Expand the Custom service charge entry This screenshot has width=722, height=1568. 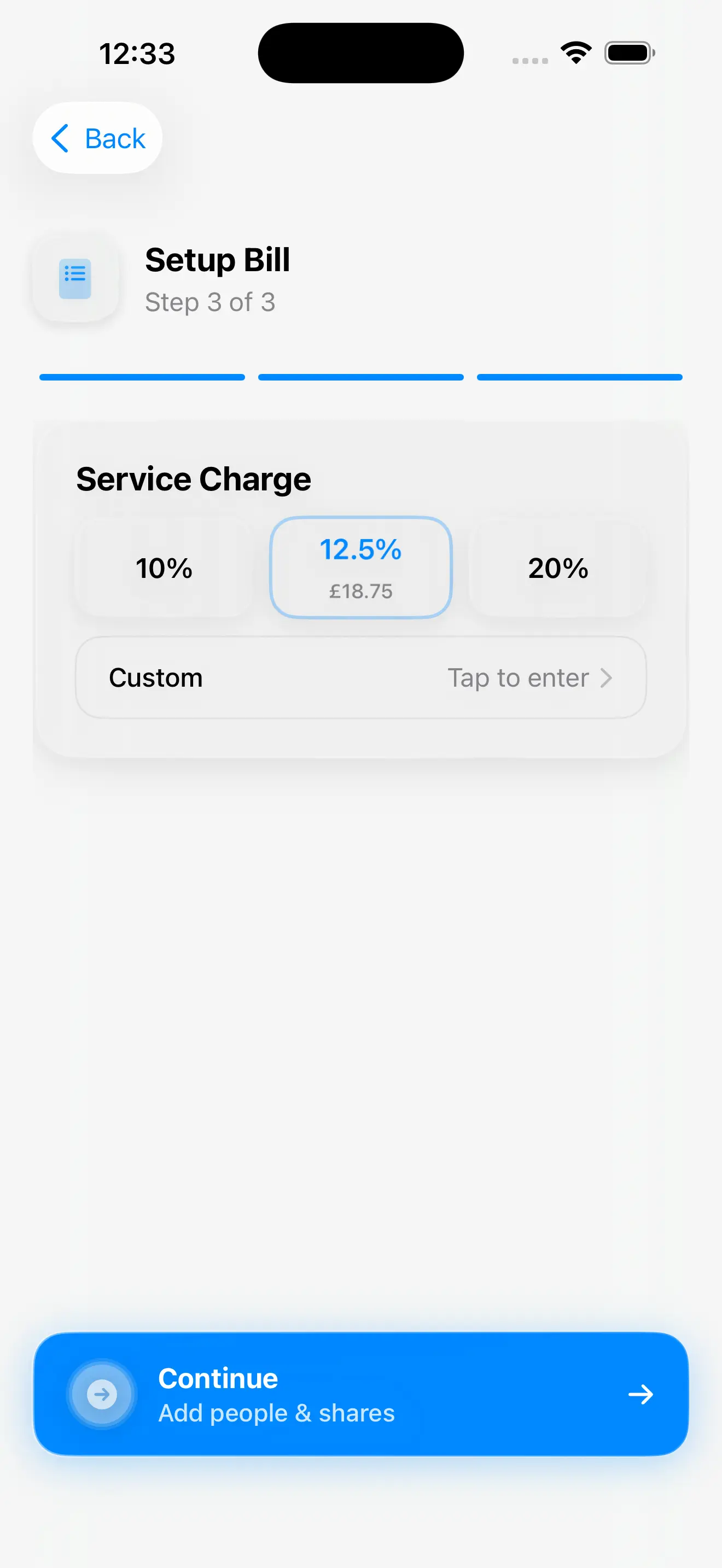pyautogui.click(x=361, y=677)
